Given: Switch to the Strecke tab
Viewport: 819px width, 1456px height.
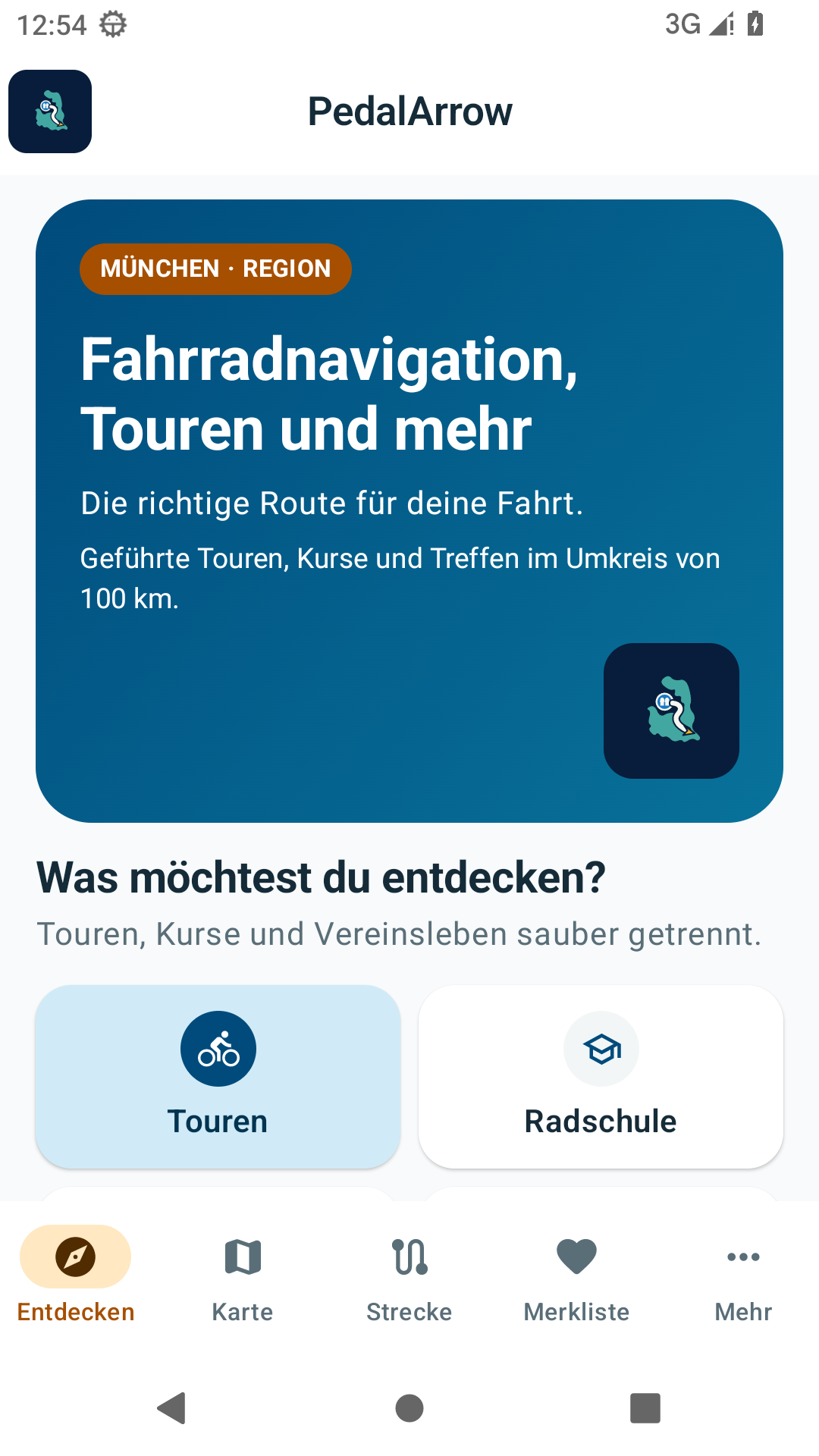Looking at the screenshot, I should (409, 1276).
